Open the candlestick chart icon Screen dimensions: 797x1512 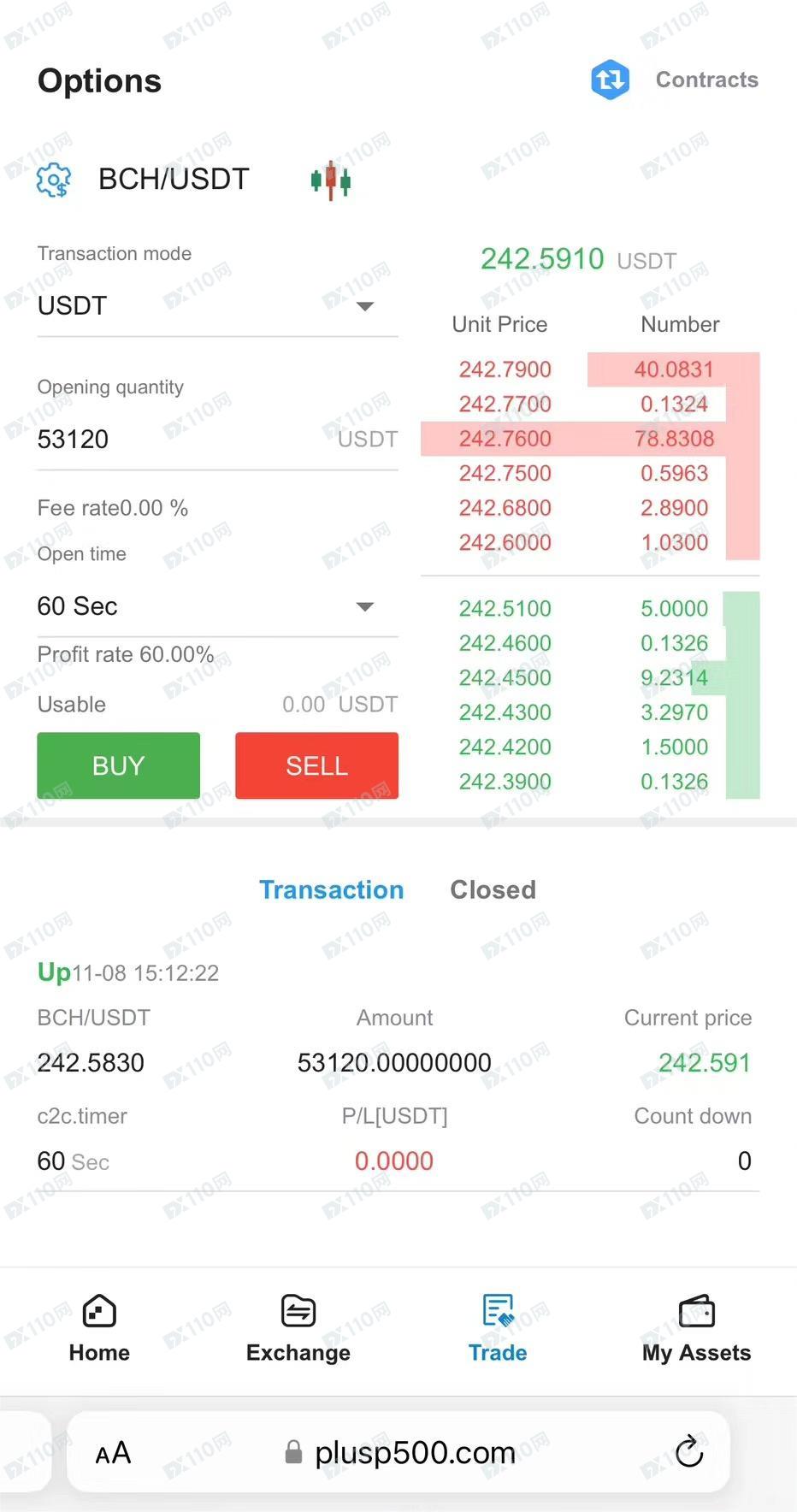point(331,180)
